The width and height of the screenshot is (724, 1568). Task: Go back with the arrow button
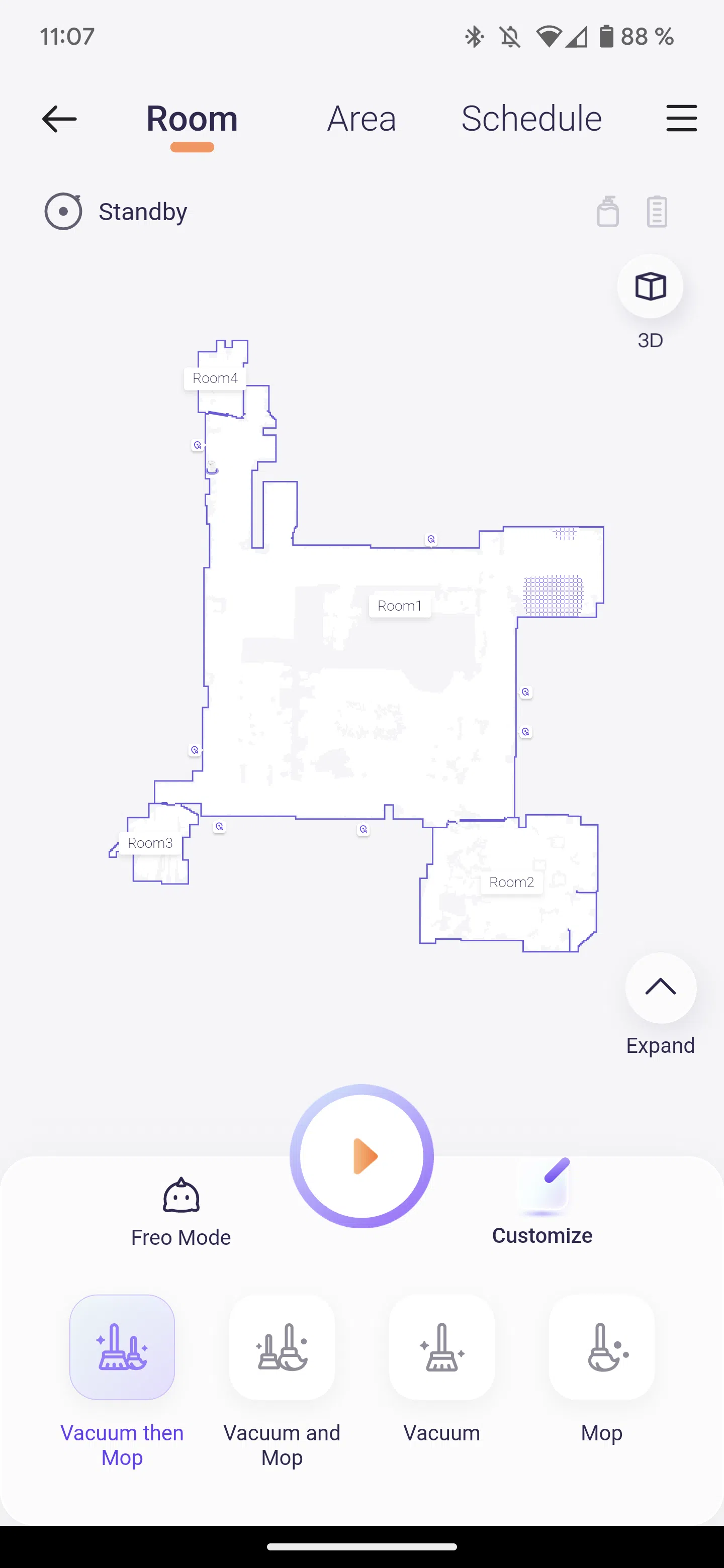(x=59, y=118)
